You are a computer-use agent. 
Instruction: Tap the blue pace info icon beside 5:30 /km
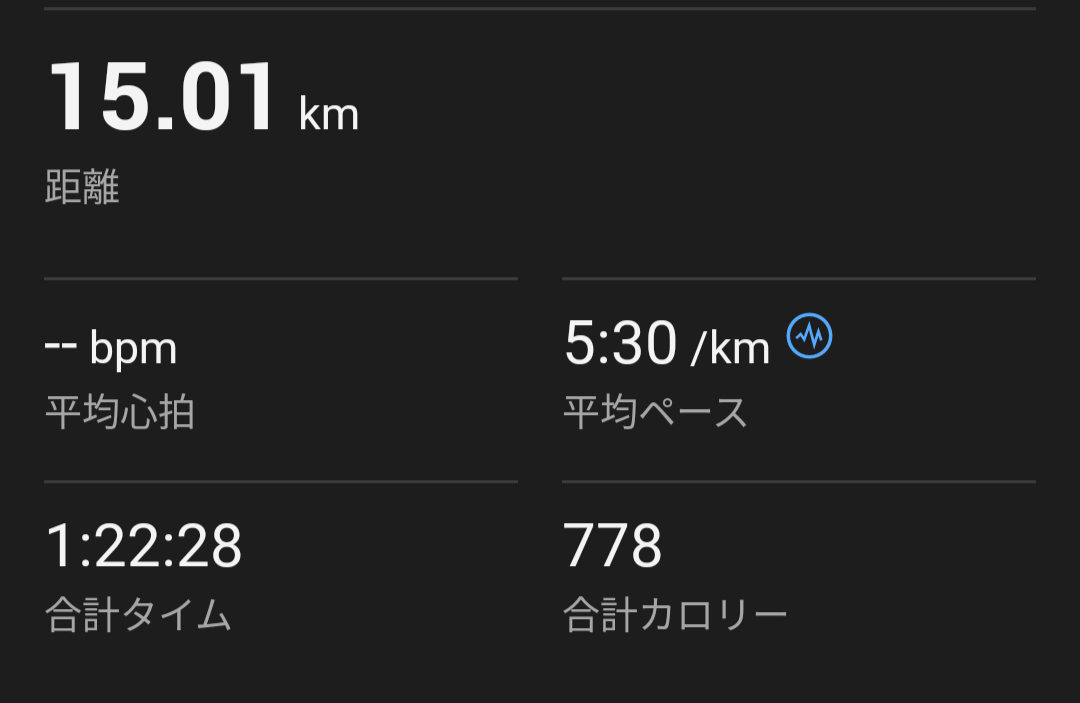[x=809, y=337]
